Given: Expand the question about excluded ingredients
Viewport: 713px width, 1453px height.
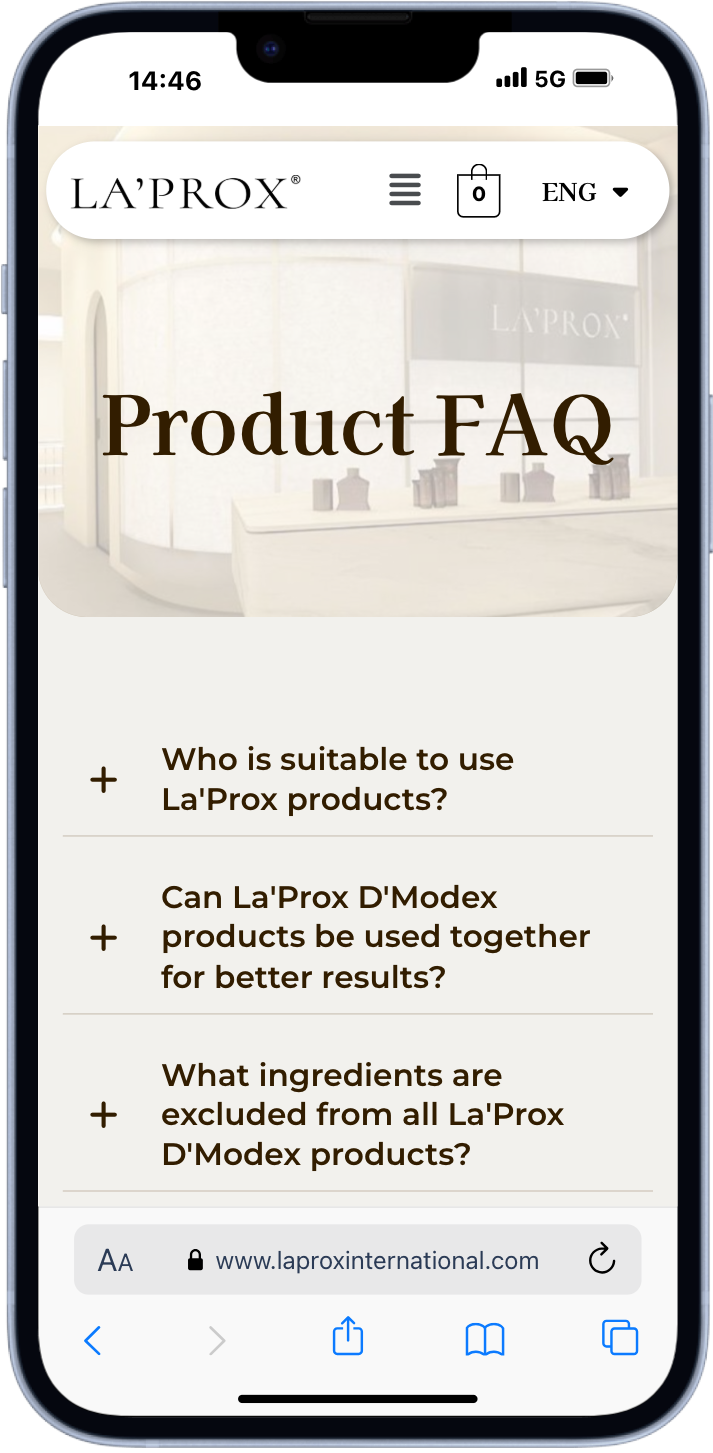Looking at the screenshot, I should (358, 1114).
